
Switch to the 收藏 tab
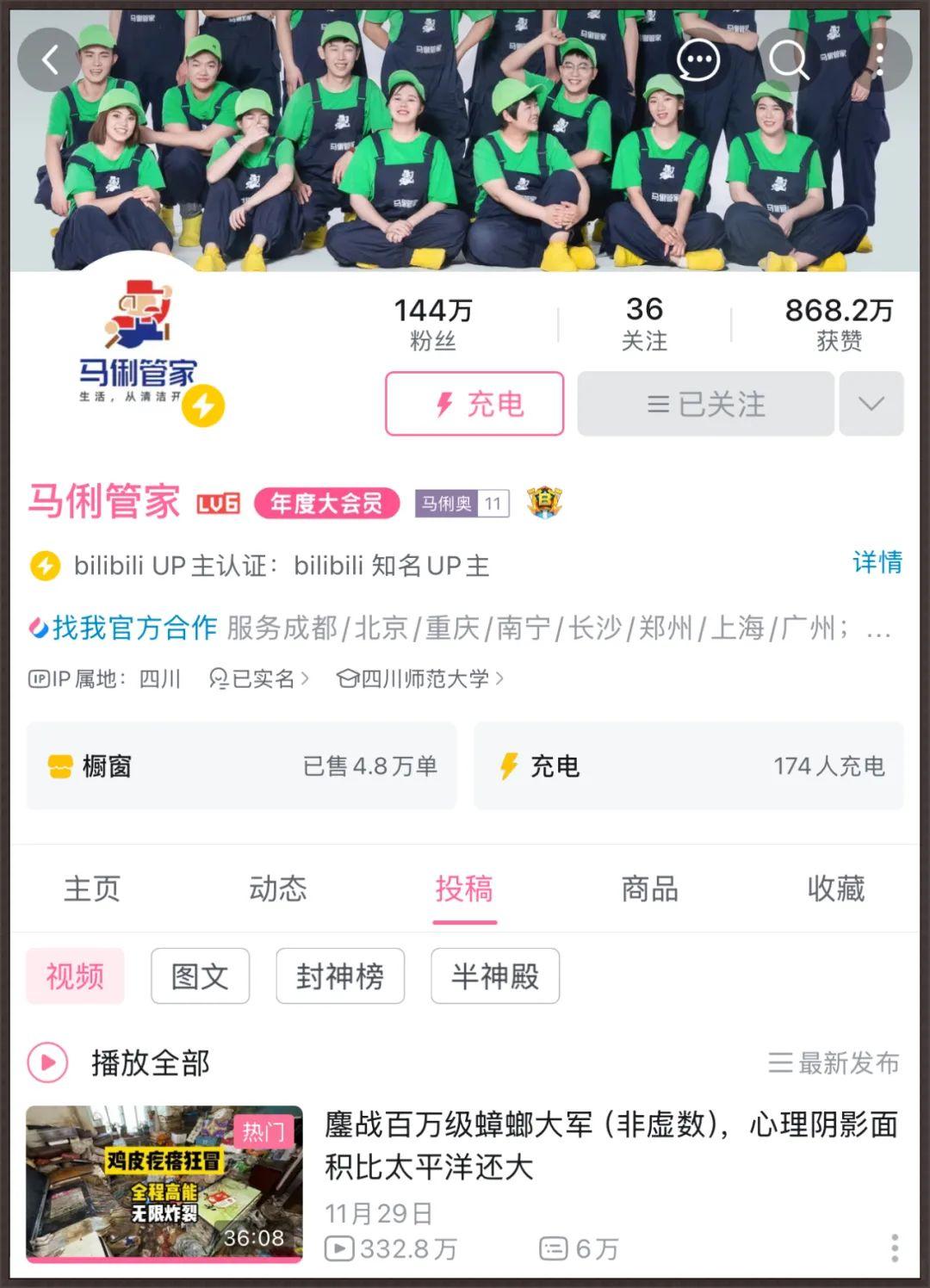(x=835, y=889)
